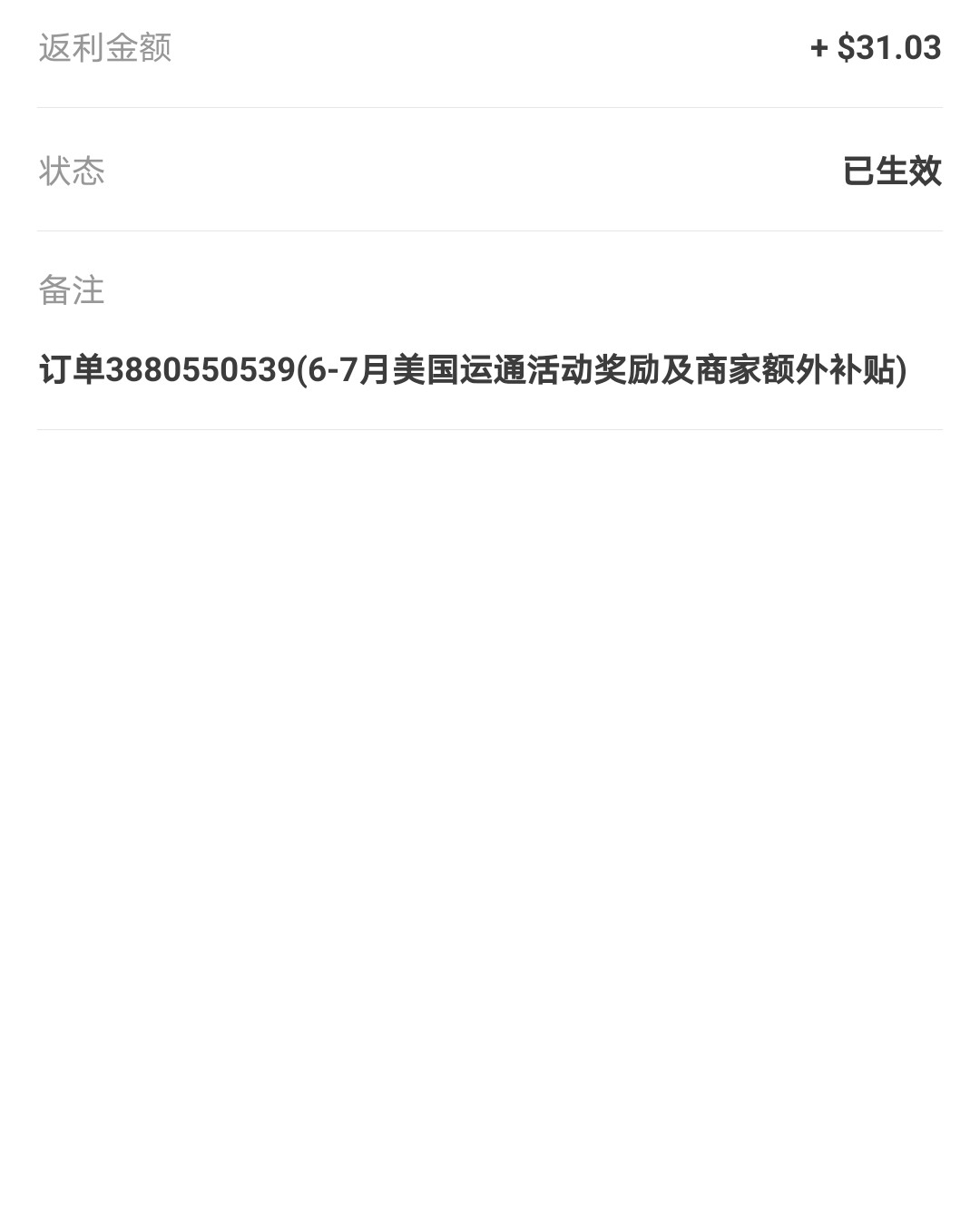Click the empty area below the remark
Screen dimensions: 980x1225
pos(490,726)
